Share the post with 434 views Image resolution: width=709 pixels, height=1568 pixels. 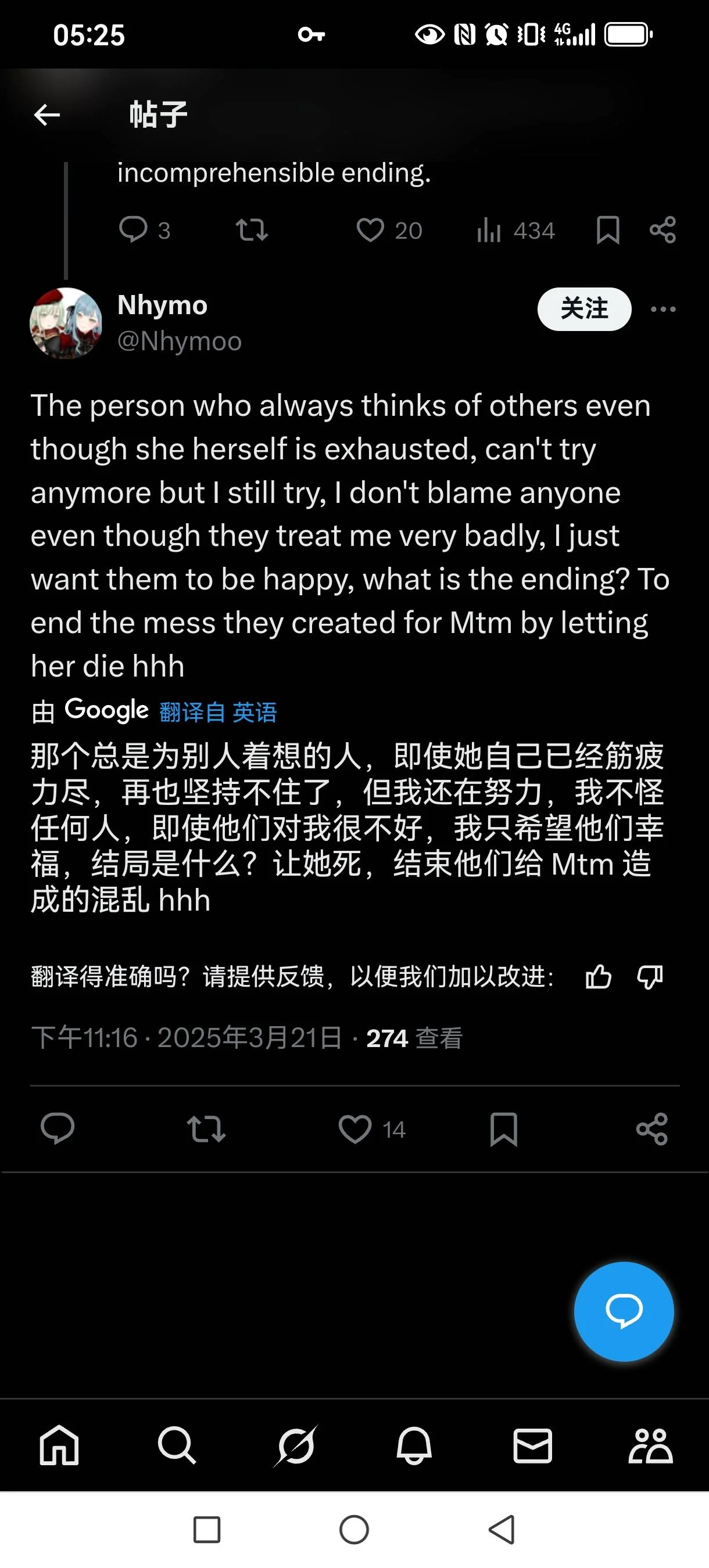coord(663,230)
